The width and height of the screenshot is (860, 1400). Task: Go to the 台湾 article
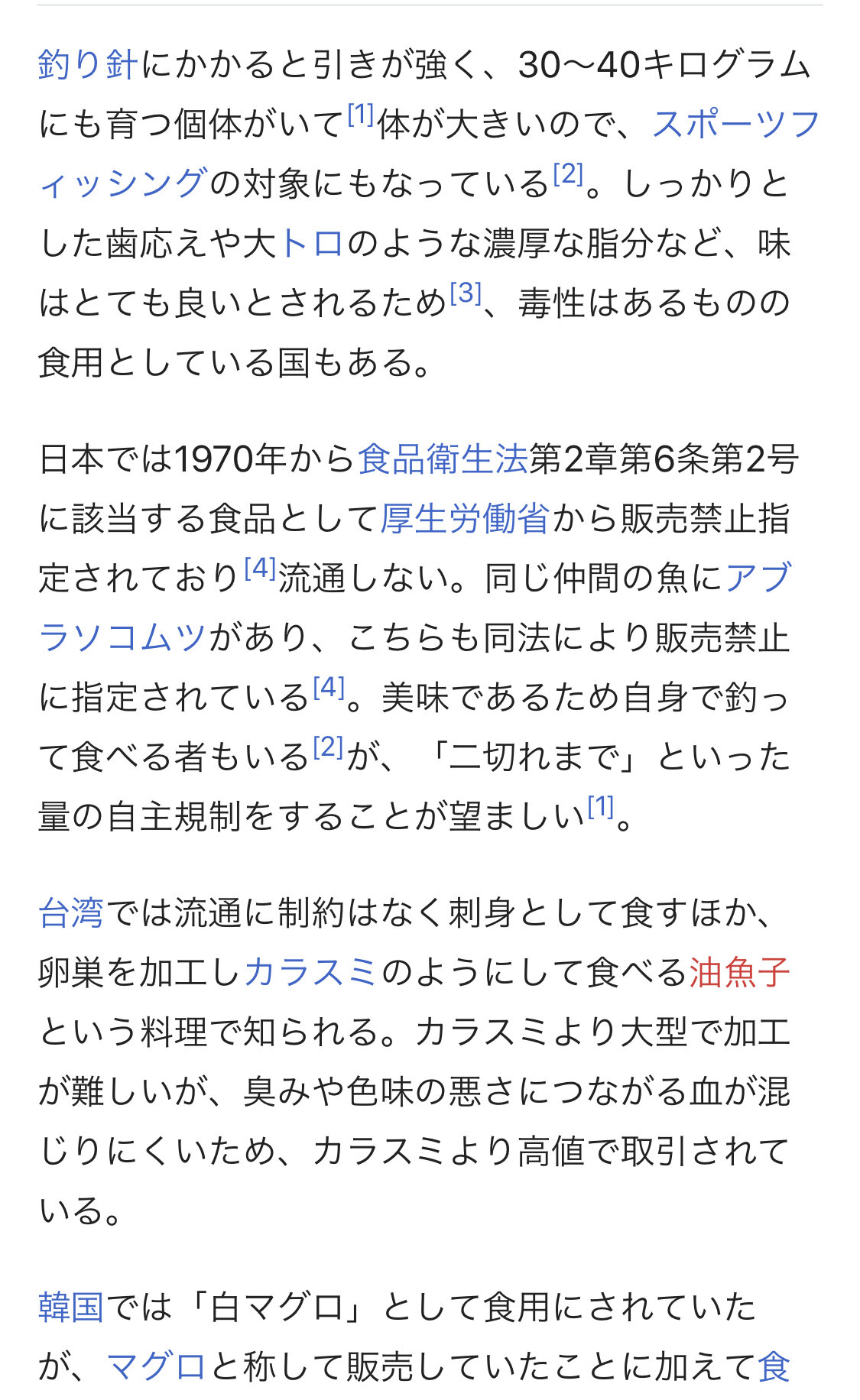click(71, 913)
